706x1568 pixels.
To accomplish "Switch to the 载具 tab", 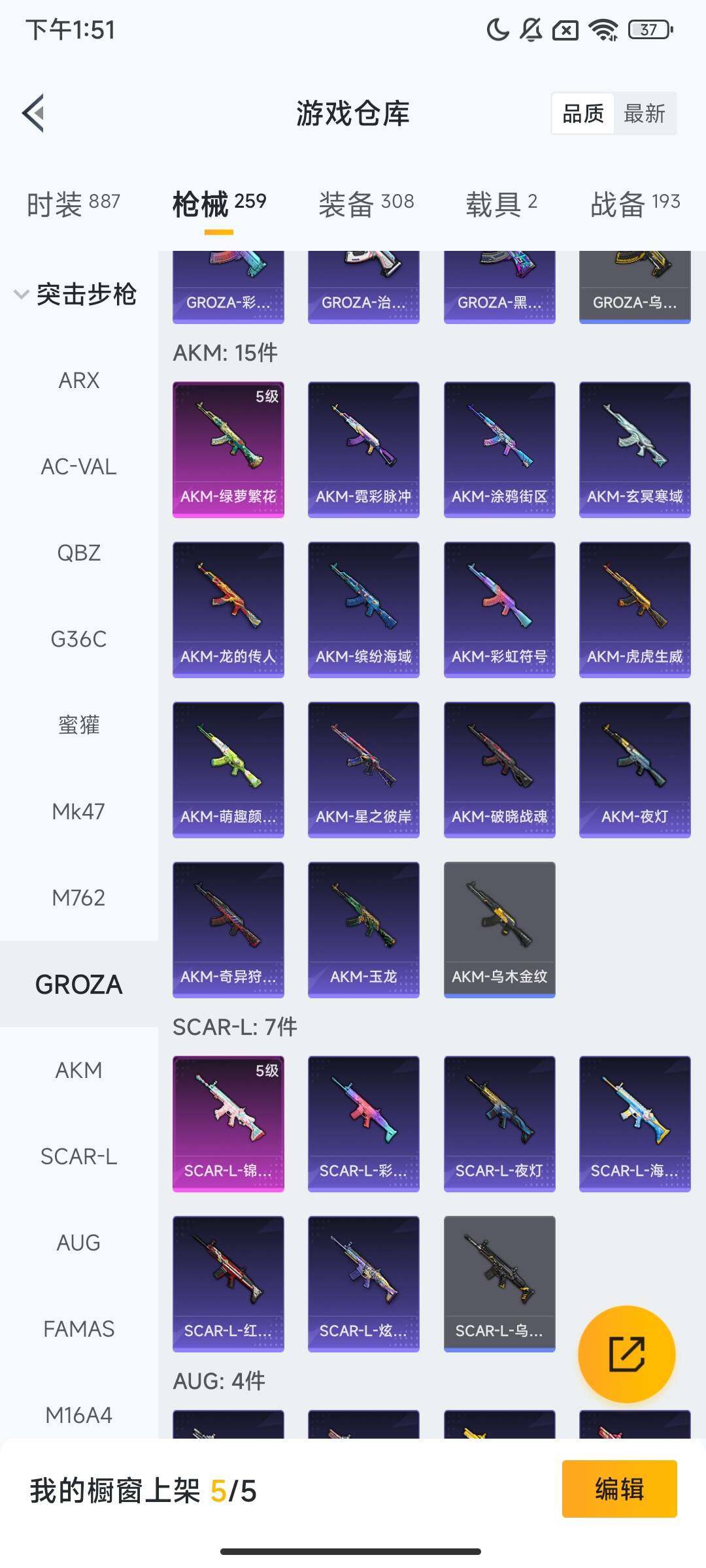I will pos(501,203).
